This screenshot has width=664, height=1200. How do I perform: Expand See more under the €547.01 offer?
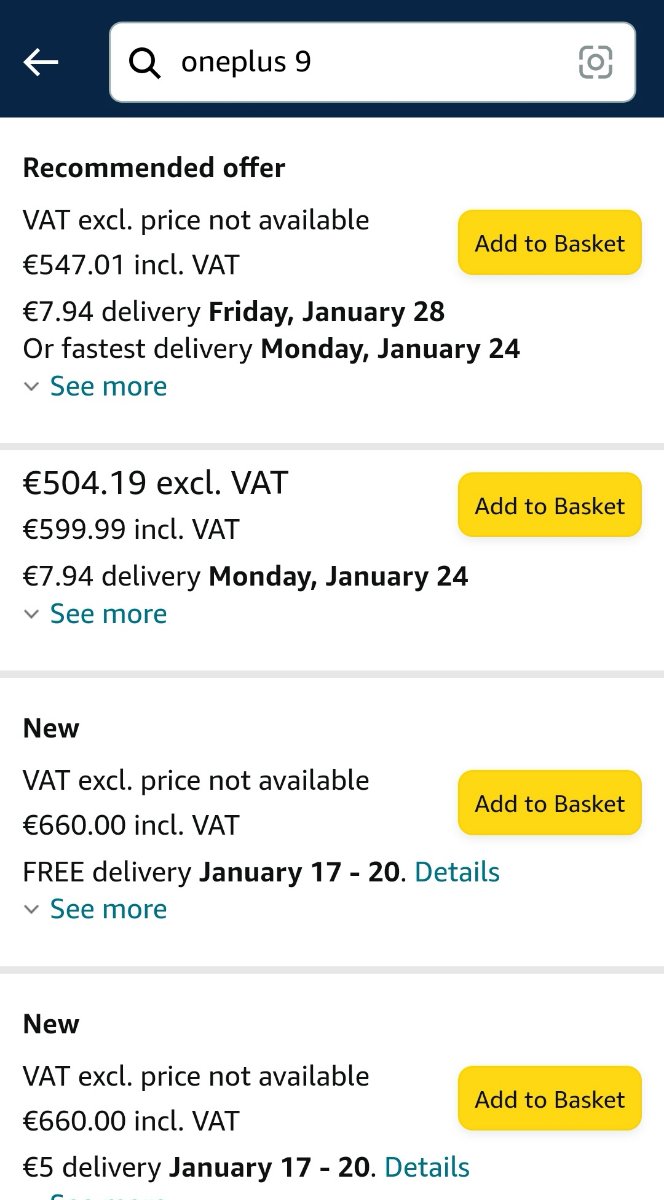[x=95, y=386]
